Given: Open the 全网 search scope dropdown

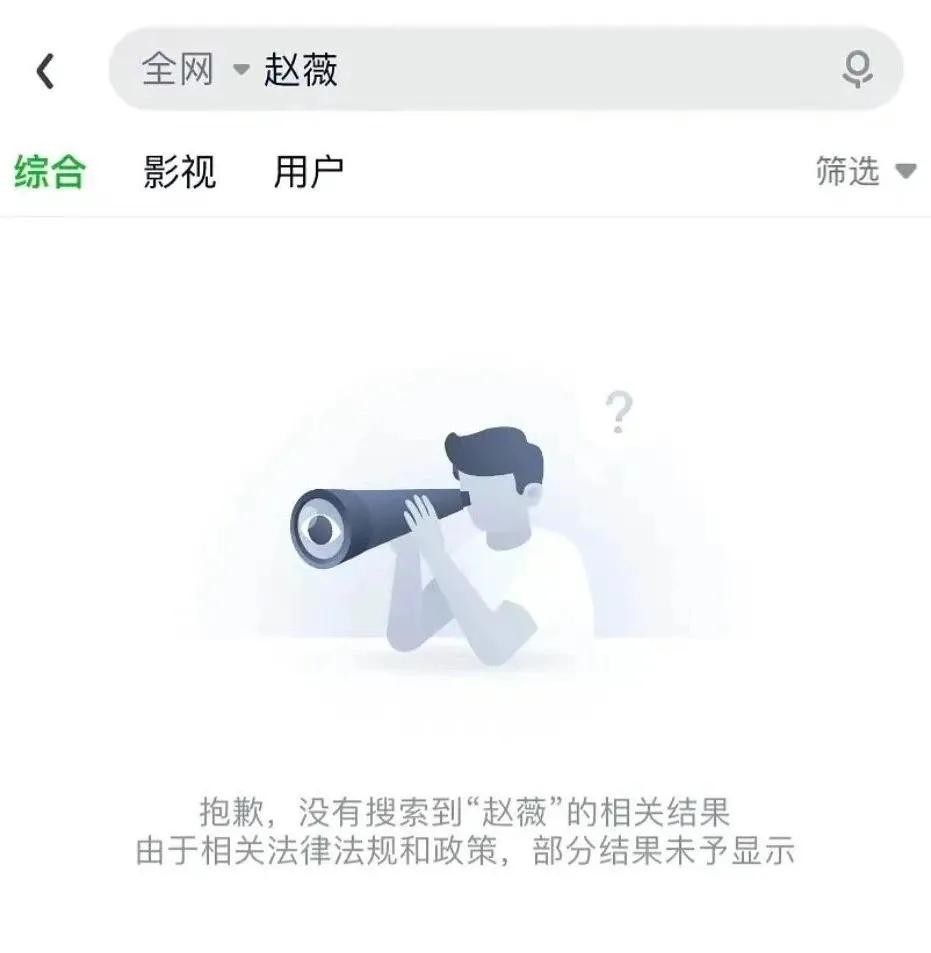Looking at the screenshot, I should click(194, 70).
